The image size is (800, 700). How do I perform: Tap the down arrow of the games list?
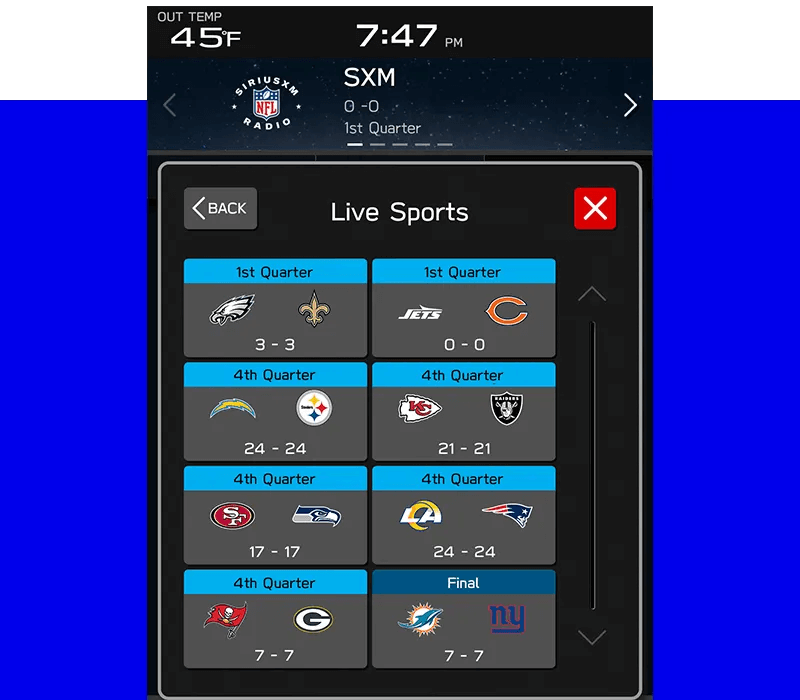592,637
